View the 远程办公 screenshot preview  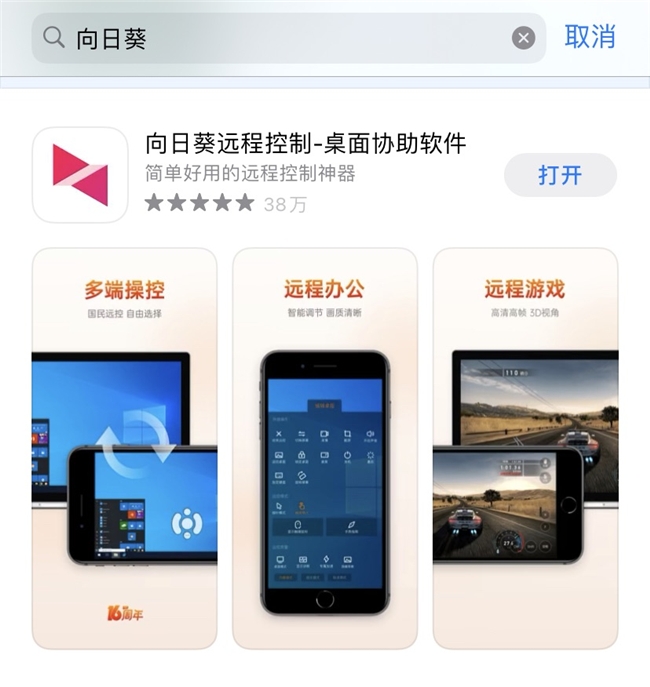[325, 448]
